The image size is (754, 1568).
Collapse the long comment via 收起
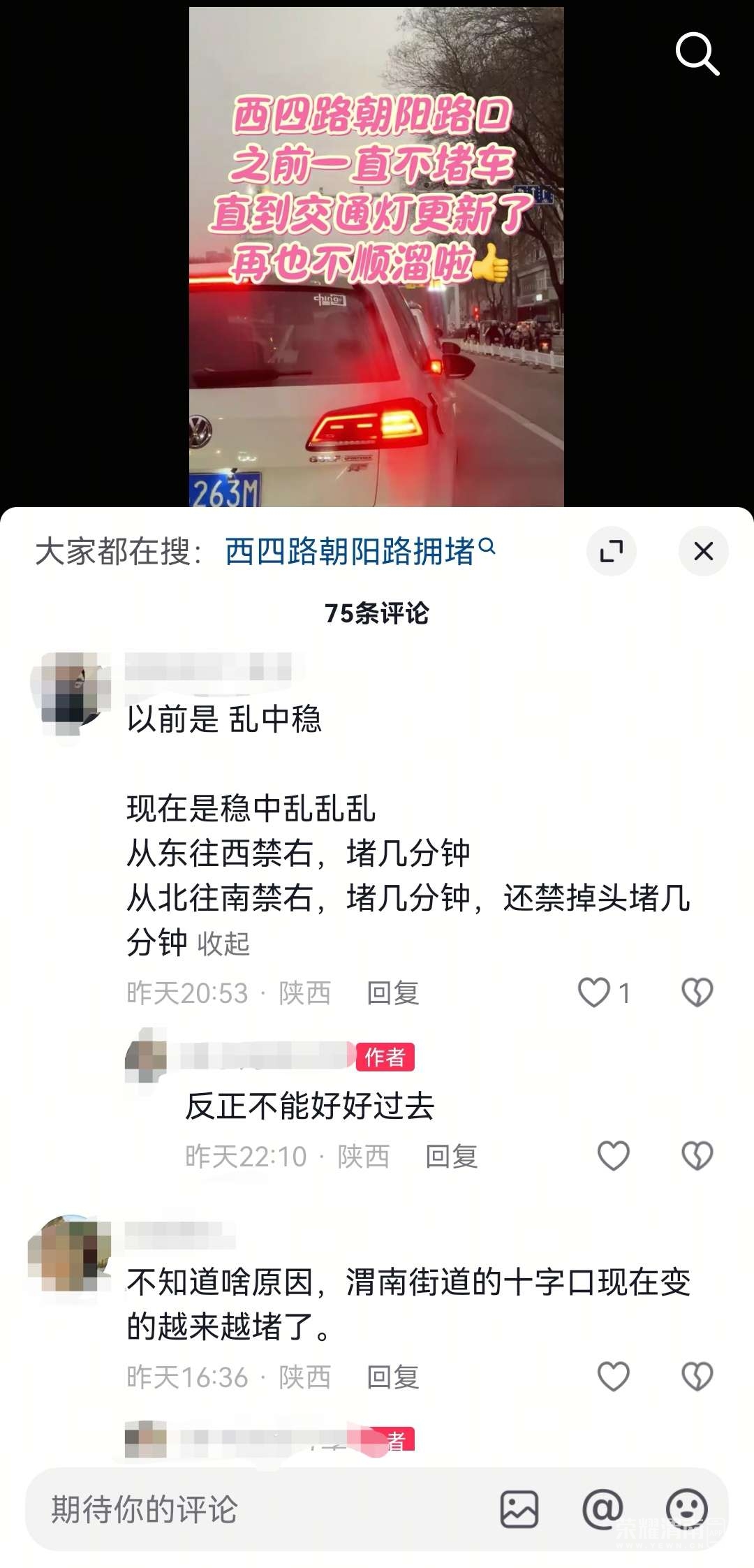click(223, 944)
